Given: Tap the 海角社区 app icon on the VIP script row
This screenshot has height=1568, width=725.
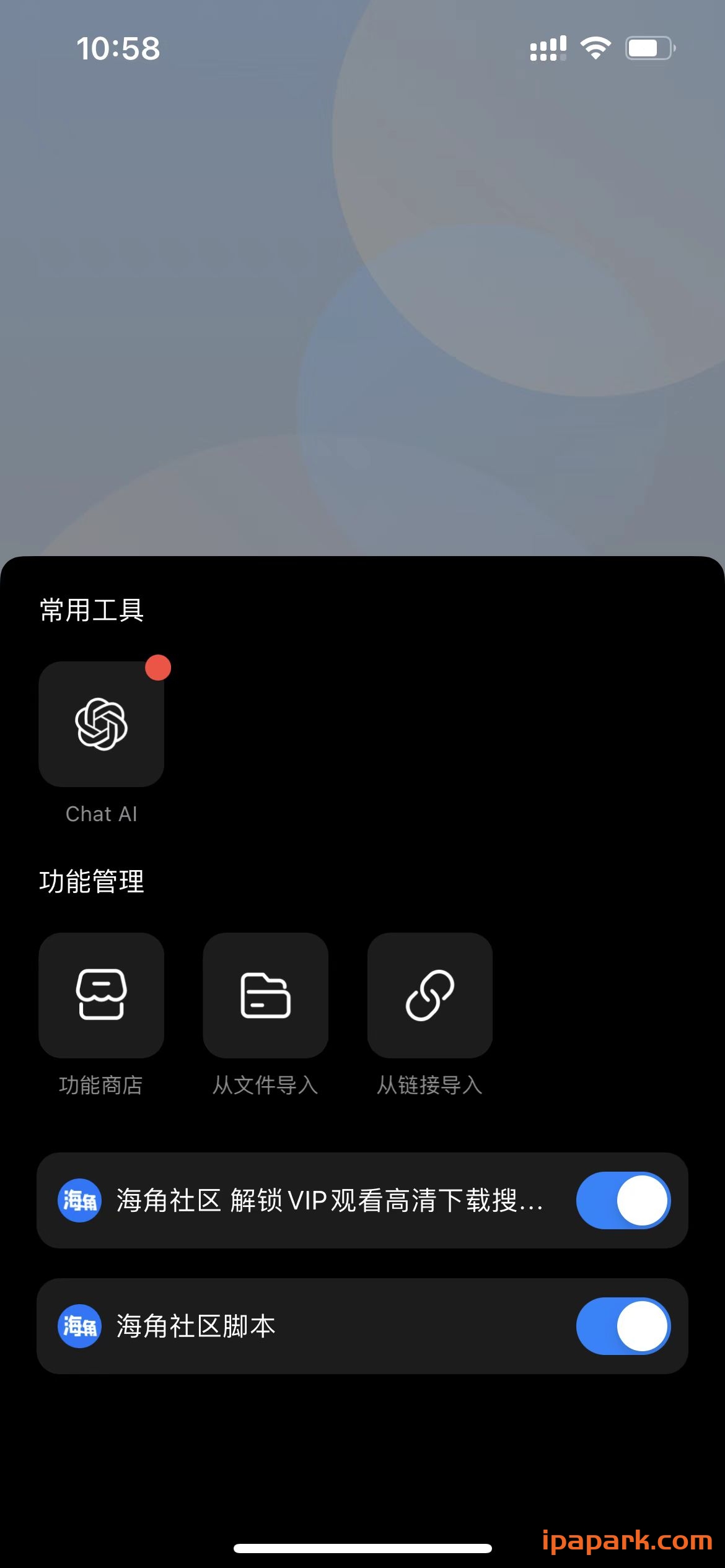Looking at the screenshot, I should (x=79, y=1200).
